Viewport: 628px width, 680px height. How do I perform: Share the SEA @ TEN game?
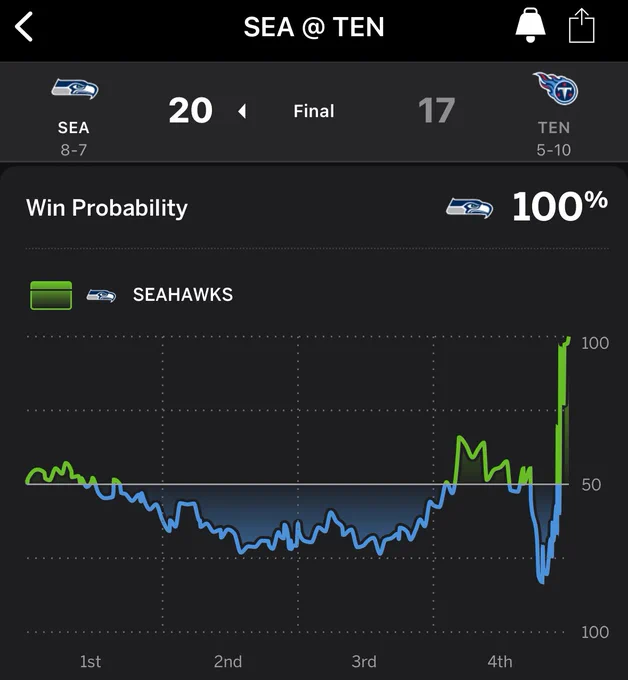pyautogui.click(x=581, y=26)
